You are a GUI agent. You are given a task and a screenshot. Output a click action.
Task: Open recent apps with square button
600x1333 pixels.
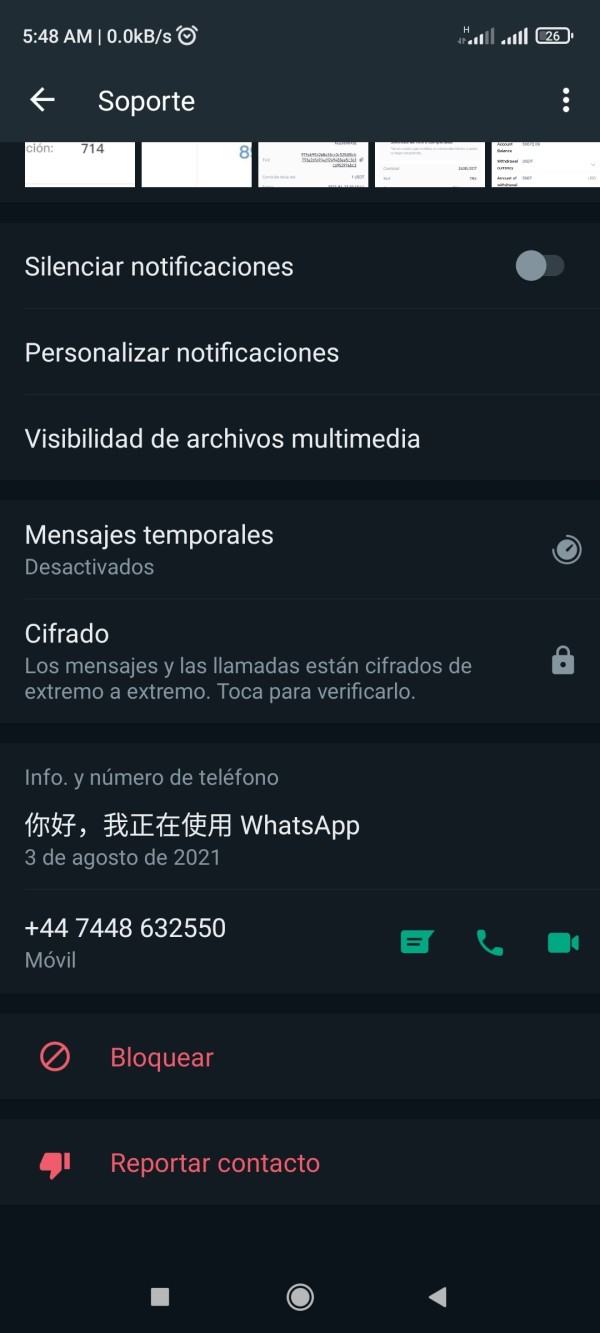160,1297
